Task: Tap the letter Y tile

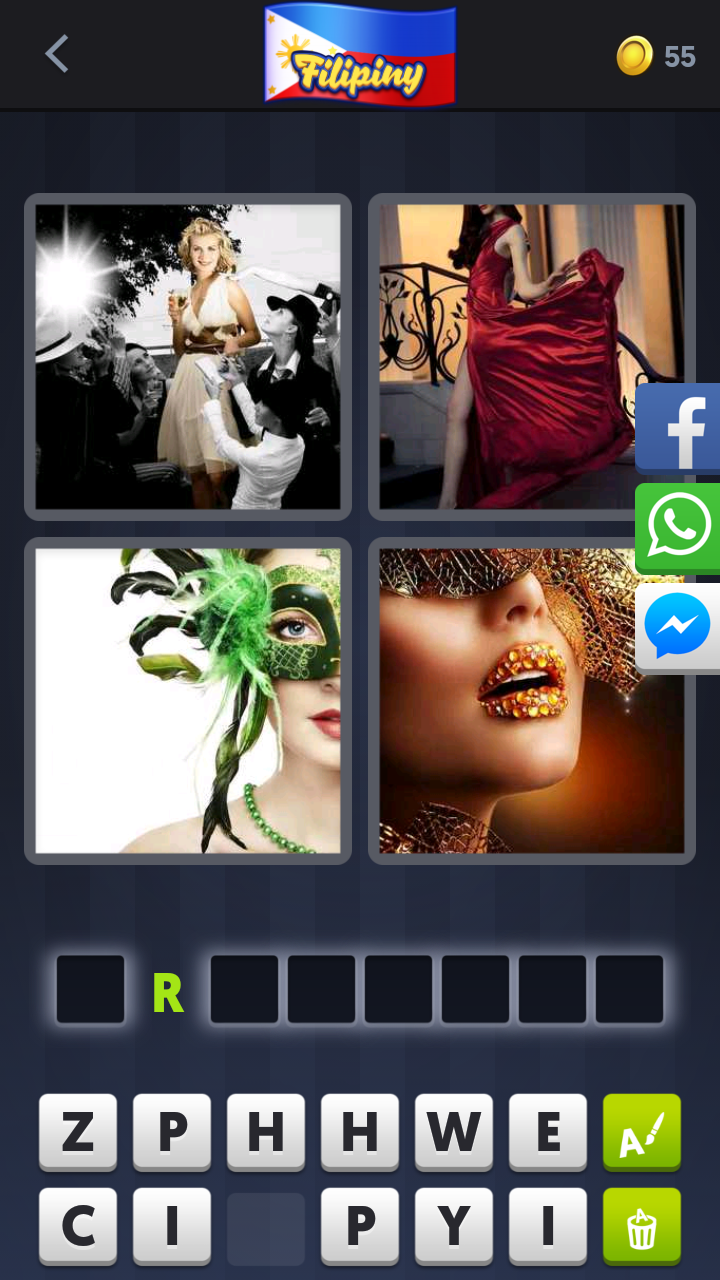Action: click(x=454, y=1226)
